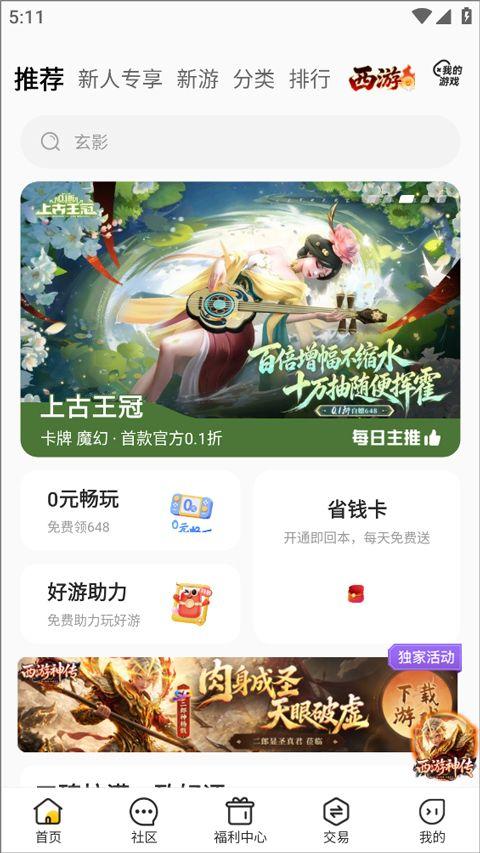Select the 推荐 top tab
The height and width of the screenshot is (853, 480).
coord(39,78)
